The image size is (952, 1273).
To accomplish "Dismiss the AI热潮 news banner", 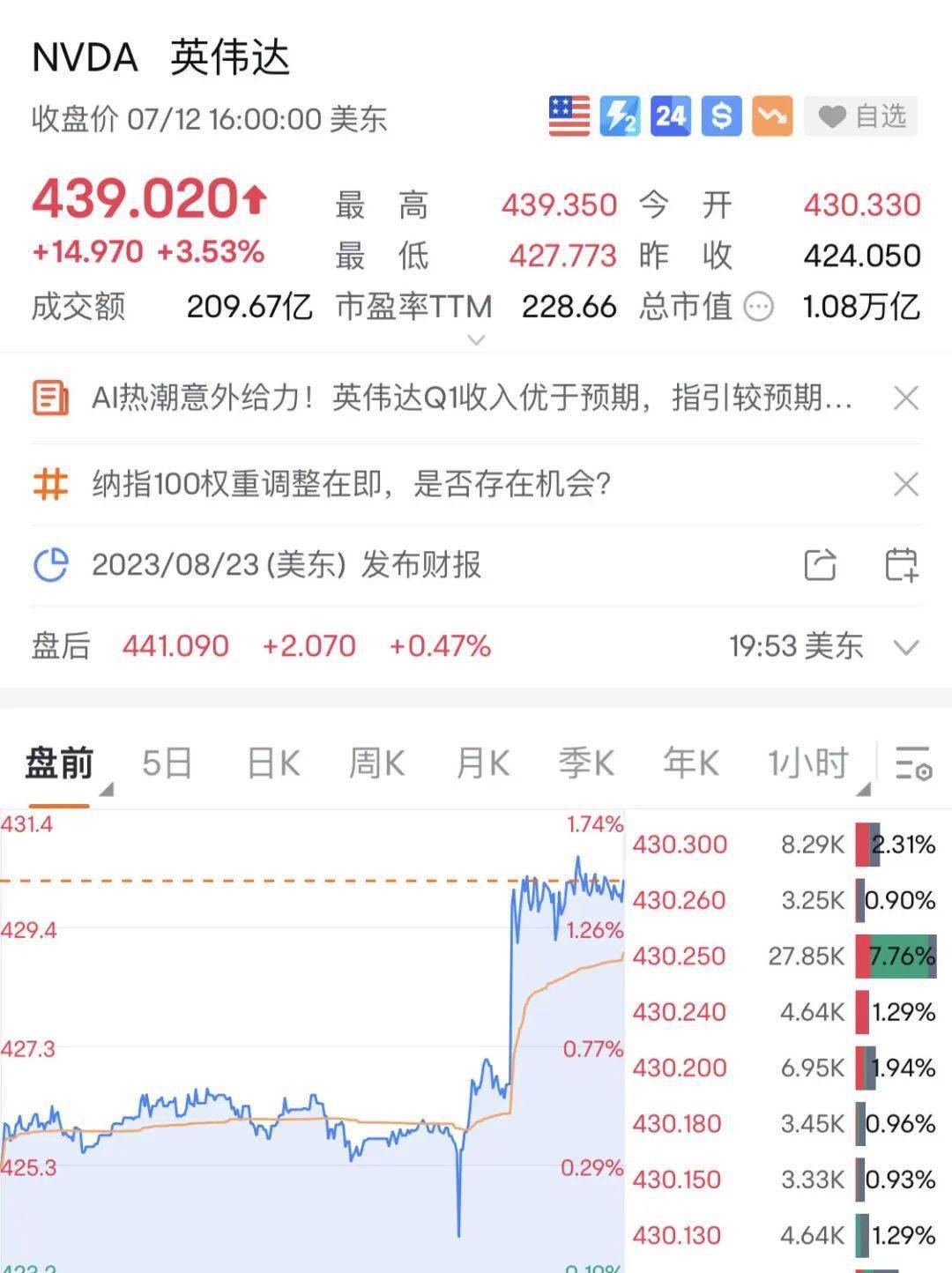I will pos(906,398).
